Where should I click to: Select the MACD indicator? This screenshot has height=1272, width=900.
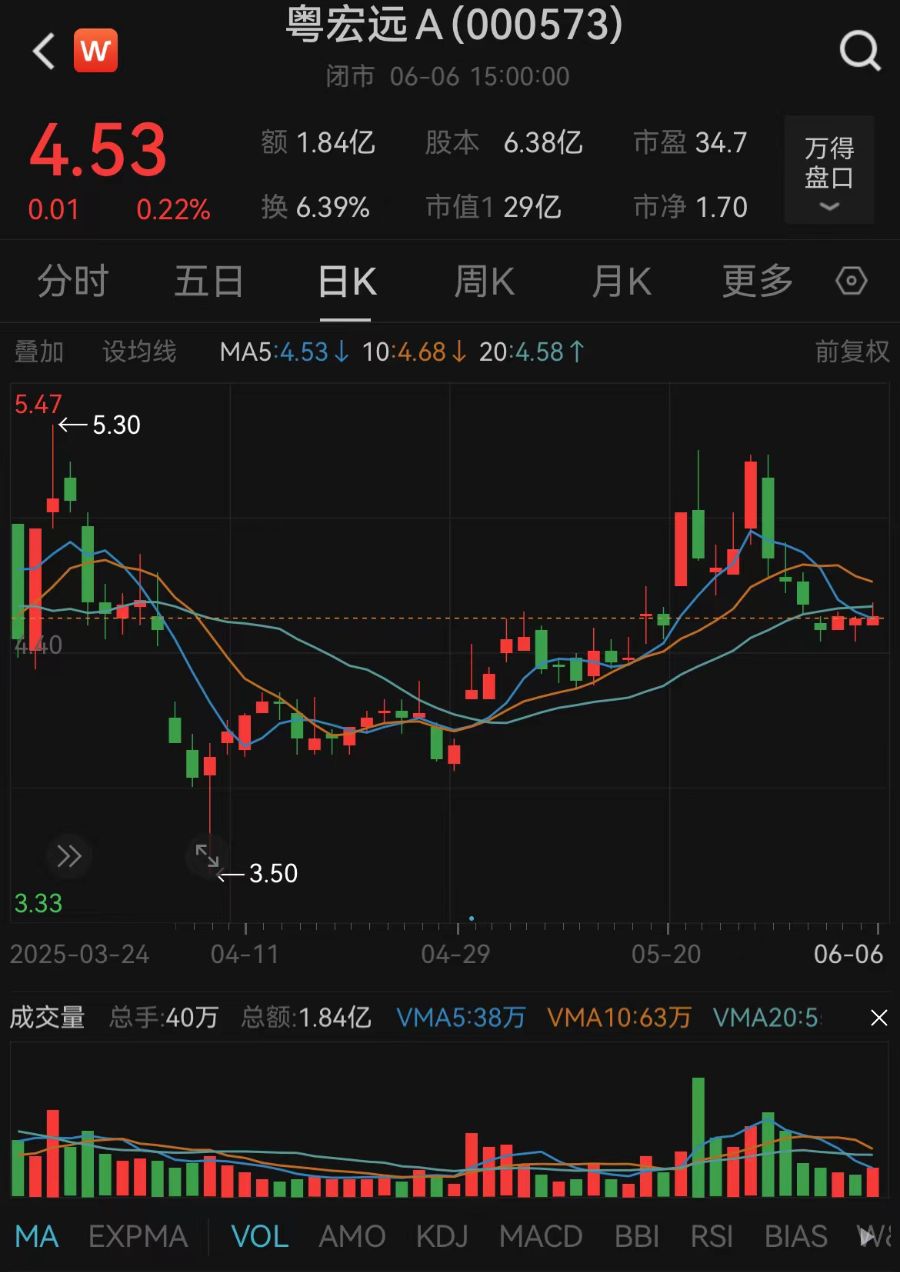tap(541, 1237)
